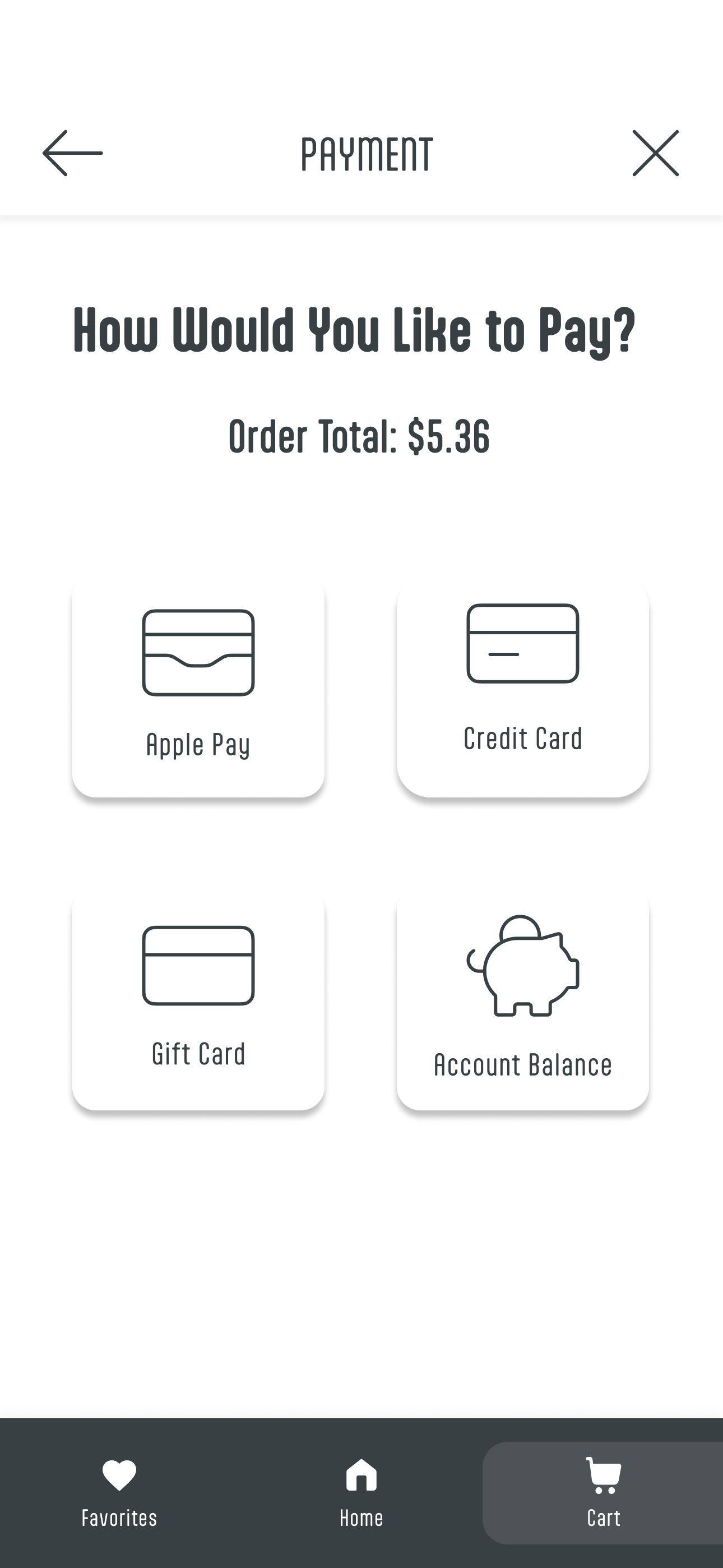Switch to the Home tab
The height and width of the screenshot is (1568, 723).
point(361,1497)
